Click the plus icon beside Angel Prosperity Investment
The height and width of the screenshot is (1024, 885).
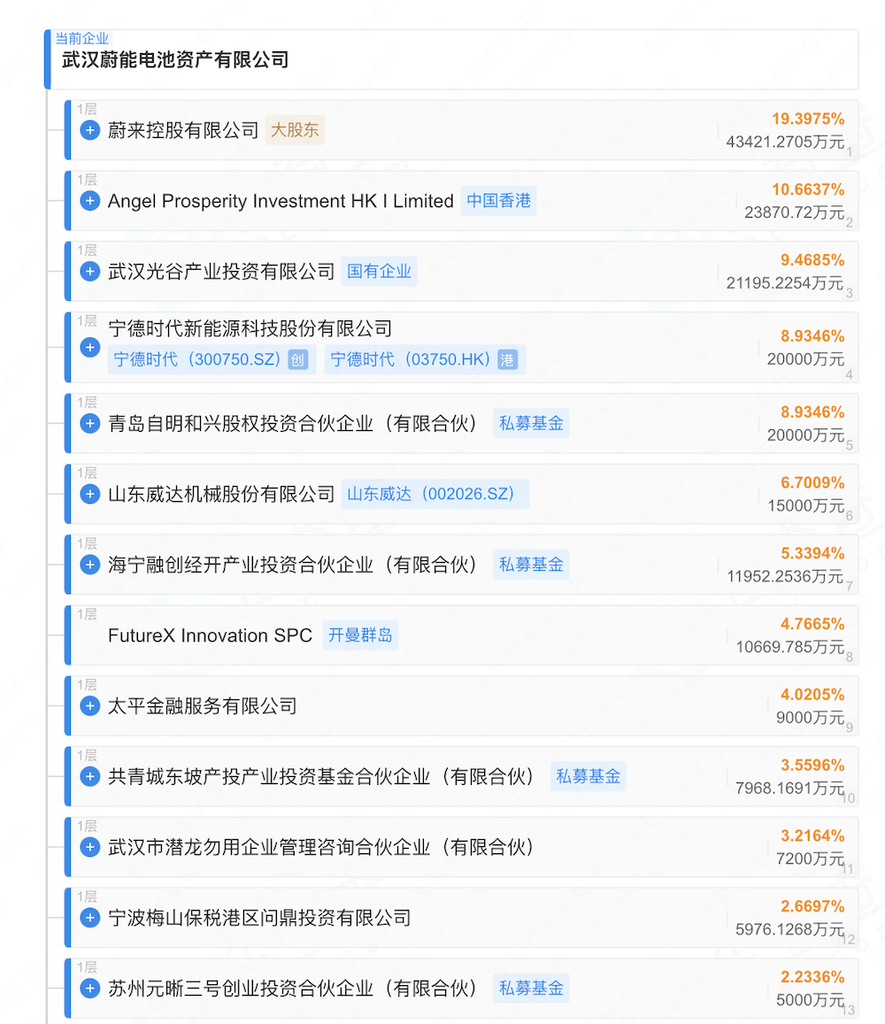[x=89, y=201]
